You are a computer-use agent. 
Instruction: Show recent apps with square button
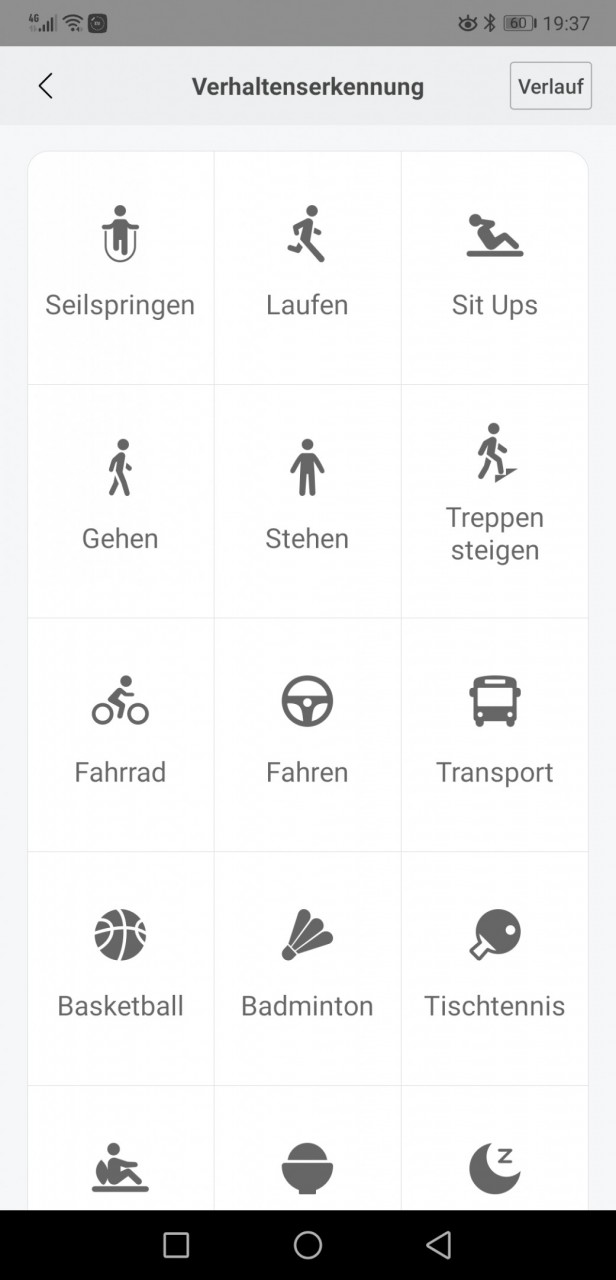(x=176, y=1245)
